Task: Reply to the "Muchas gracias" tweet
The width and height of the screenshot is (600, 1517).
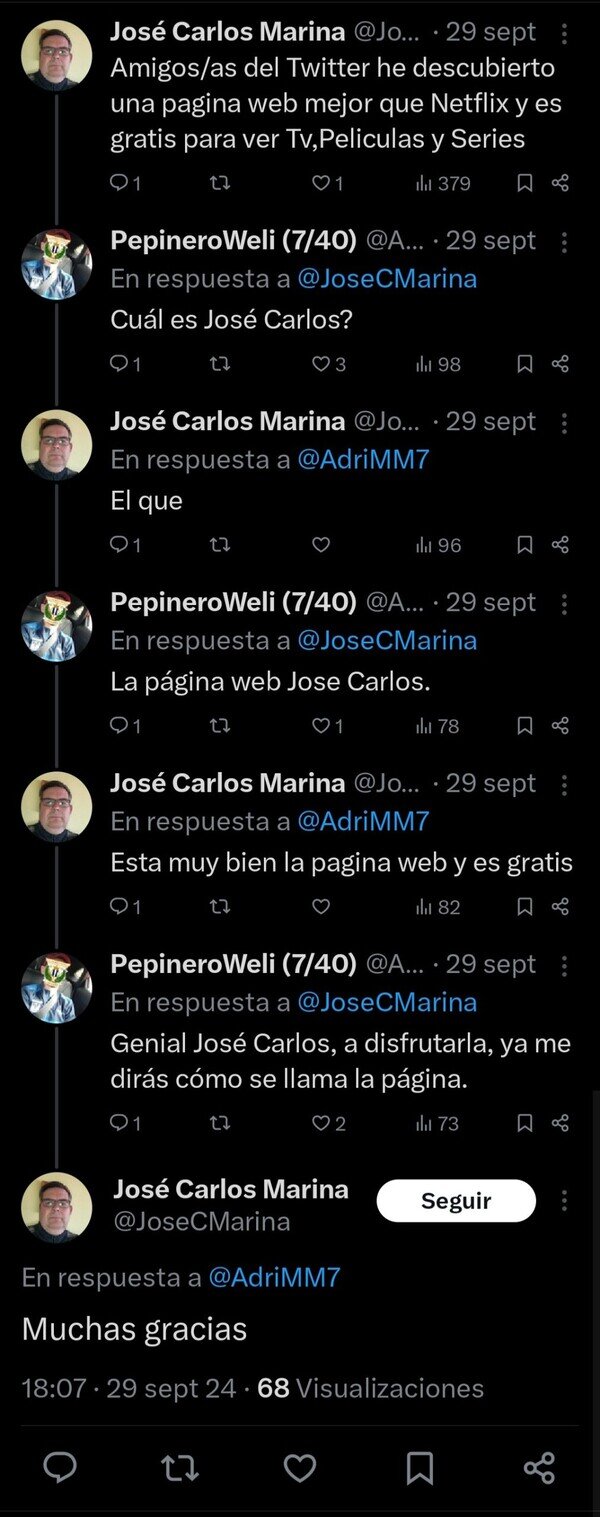Action: click(60, 1467)
